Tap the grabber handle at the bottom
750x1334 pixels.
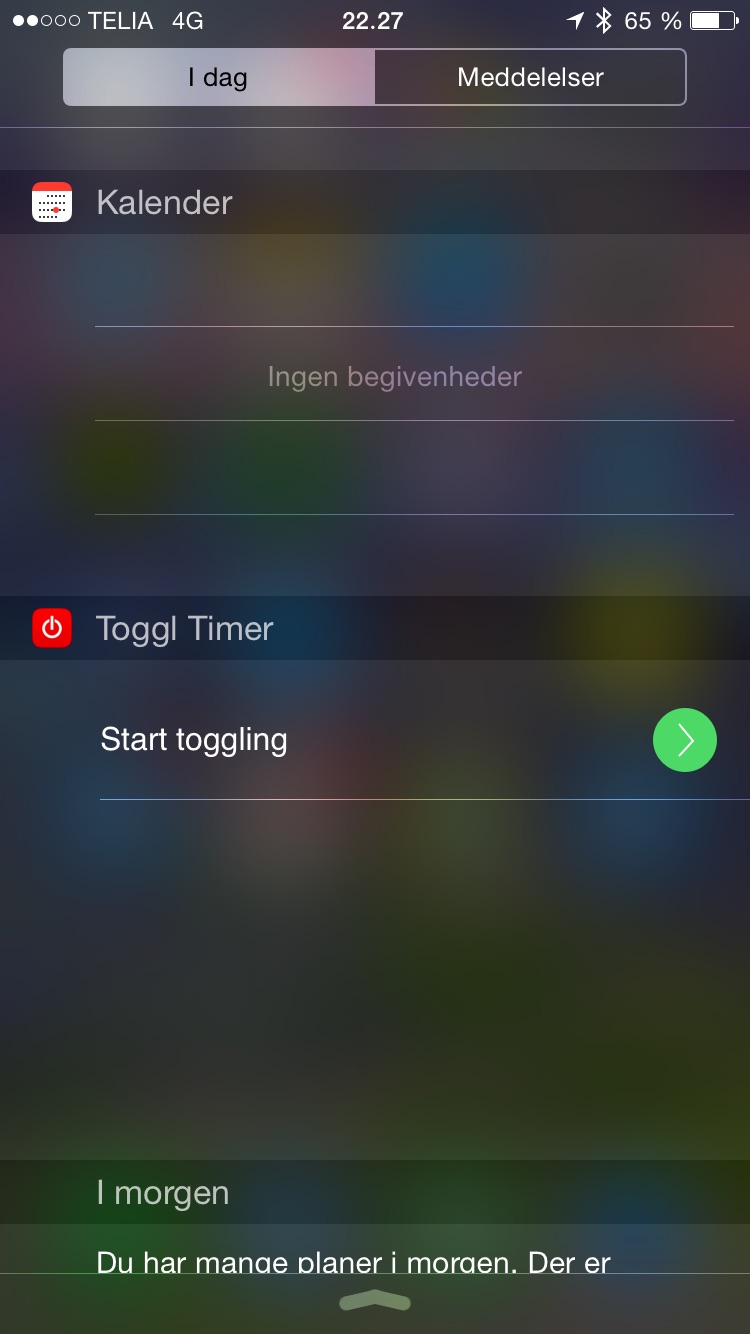tap(375, 1299)
